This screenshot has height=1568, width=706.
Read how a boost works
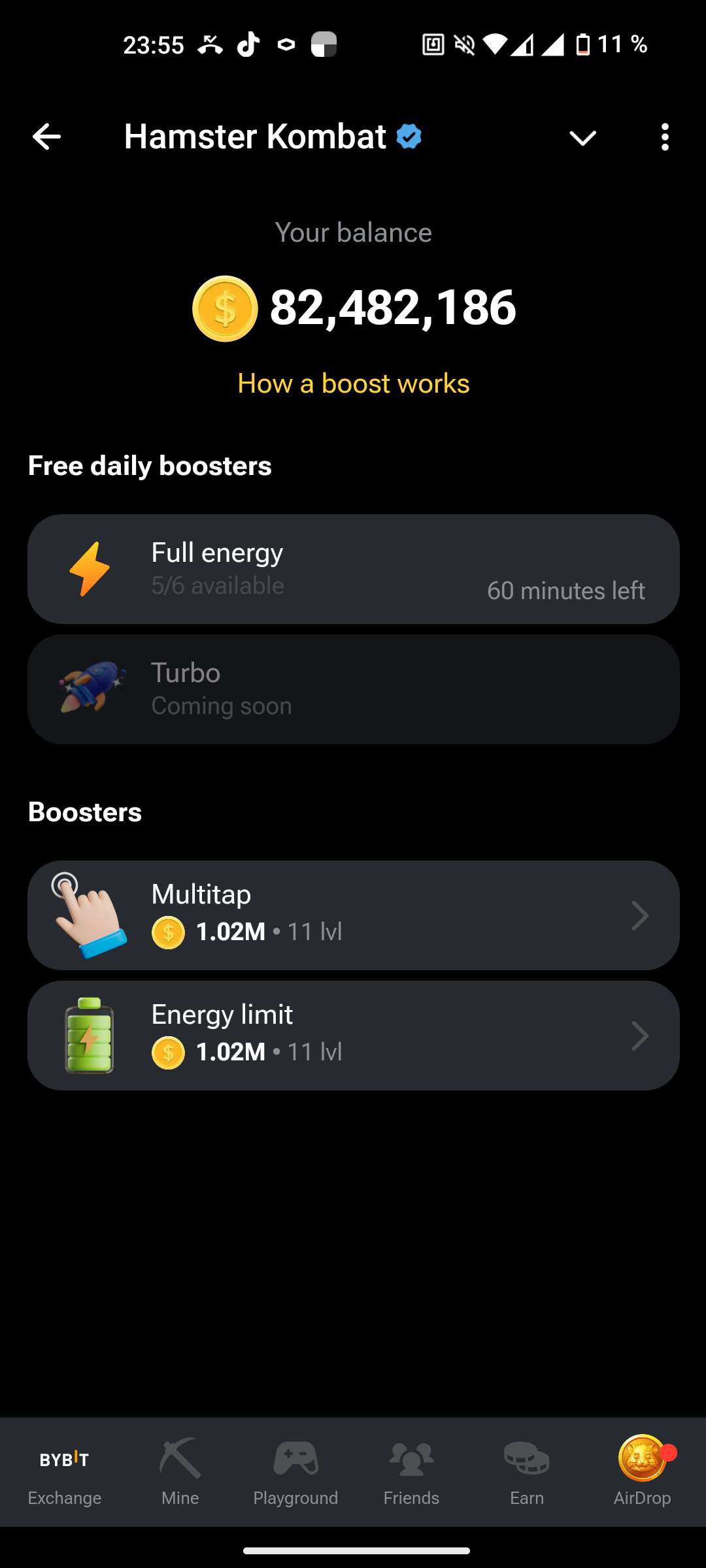[353, 384]
